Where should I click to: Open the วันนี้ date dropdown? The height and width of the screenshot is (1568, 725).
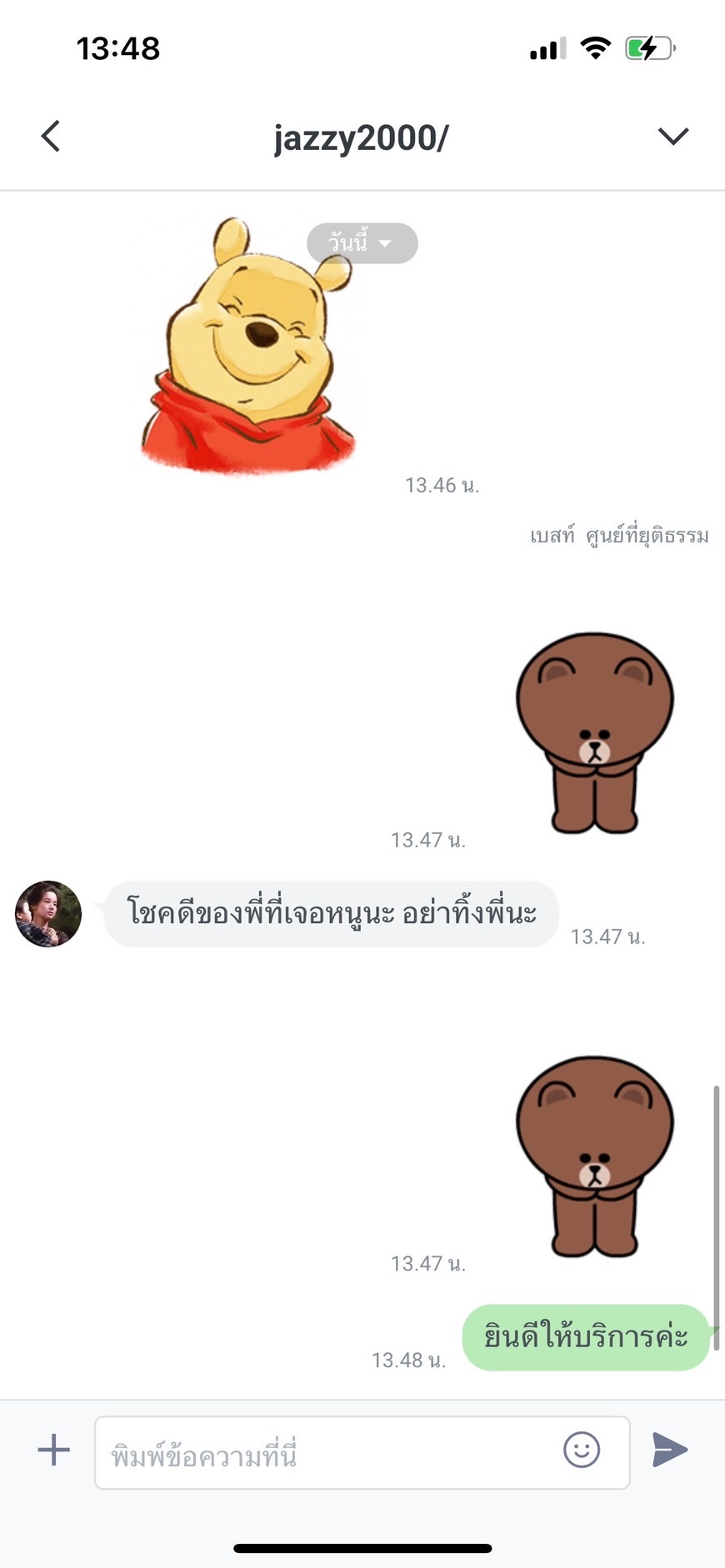coord(362,243)
